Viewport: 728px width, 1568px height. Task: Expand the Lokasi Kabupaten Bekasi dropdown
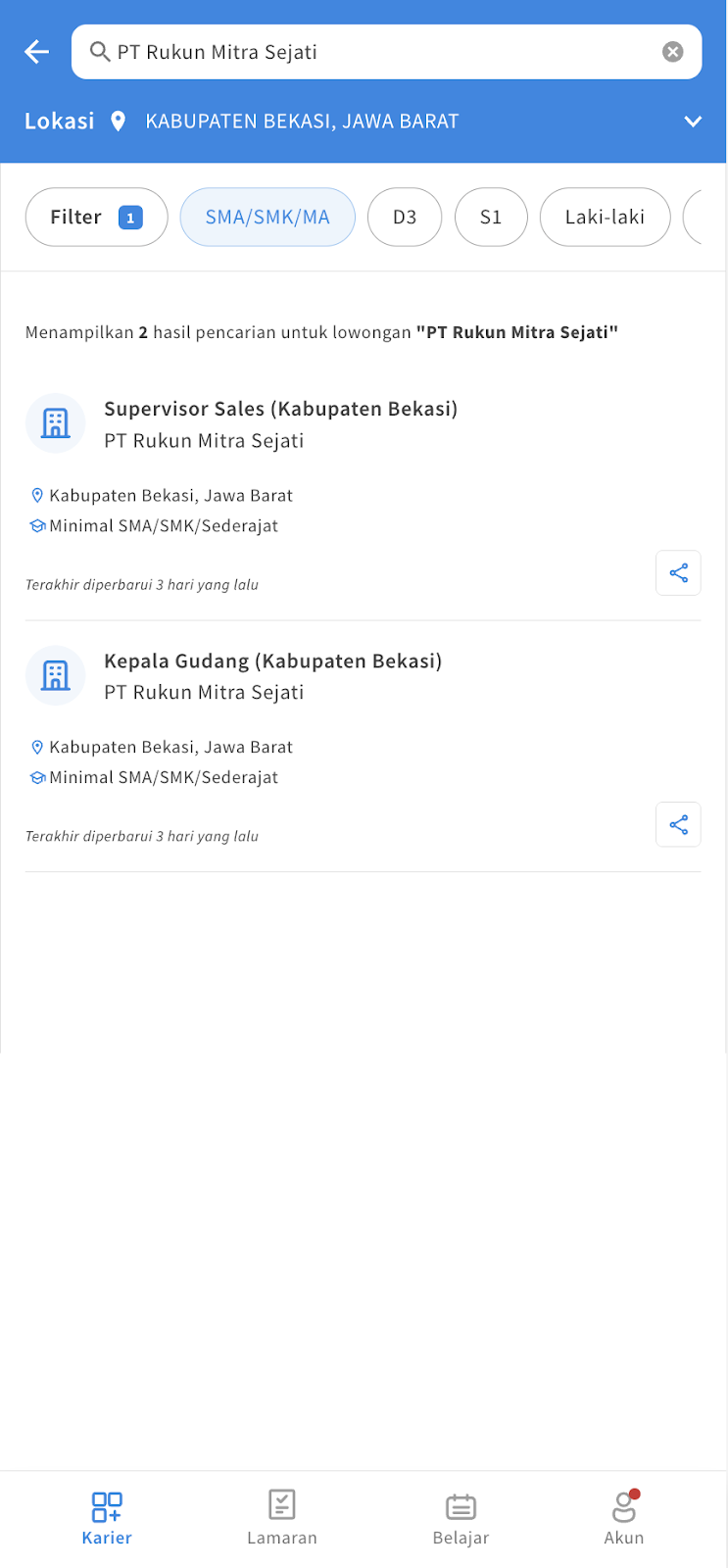(x=693, y=122)
